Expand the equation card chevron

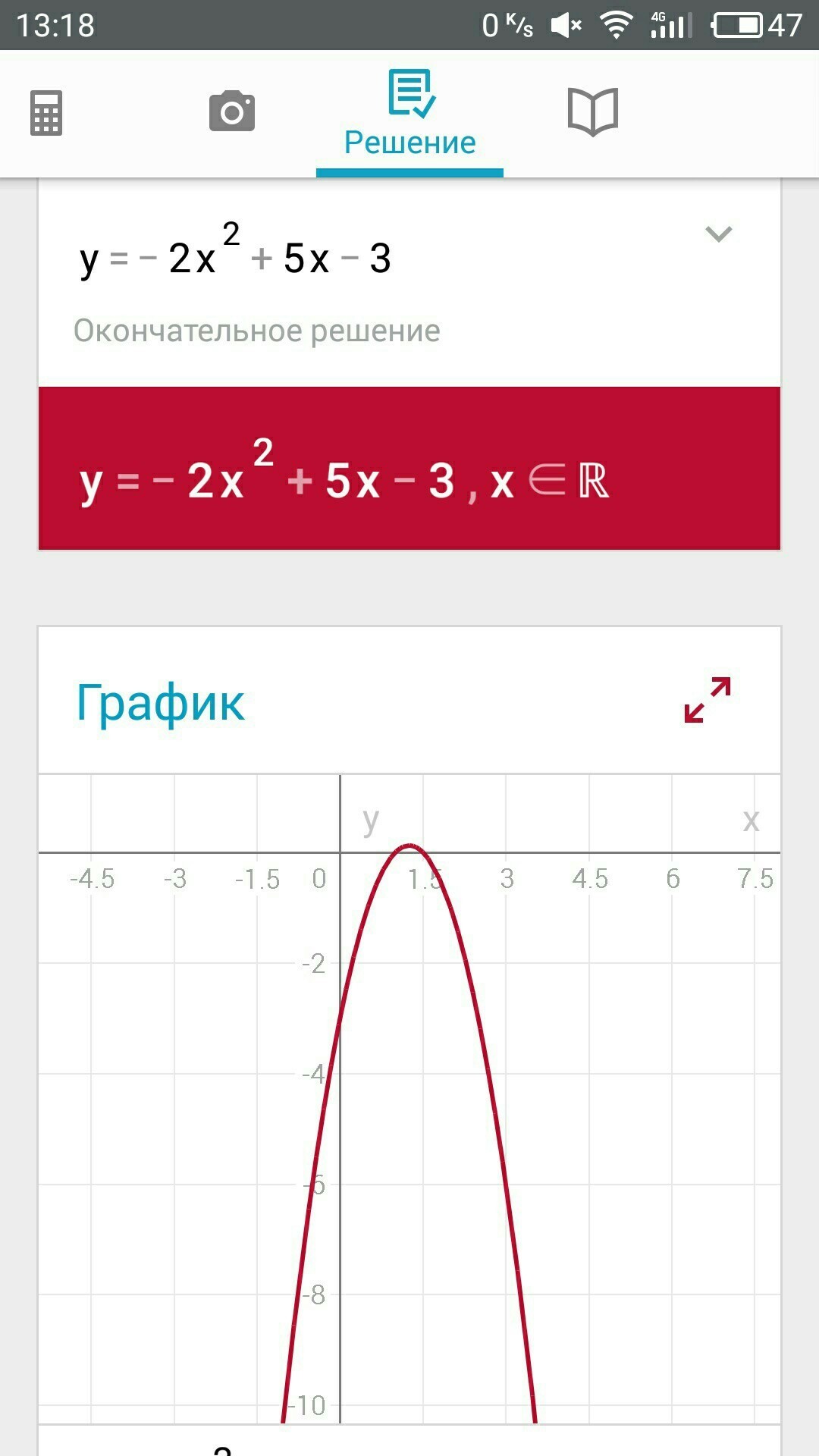(x=718, y=234)
